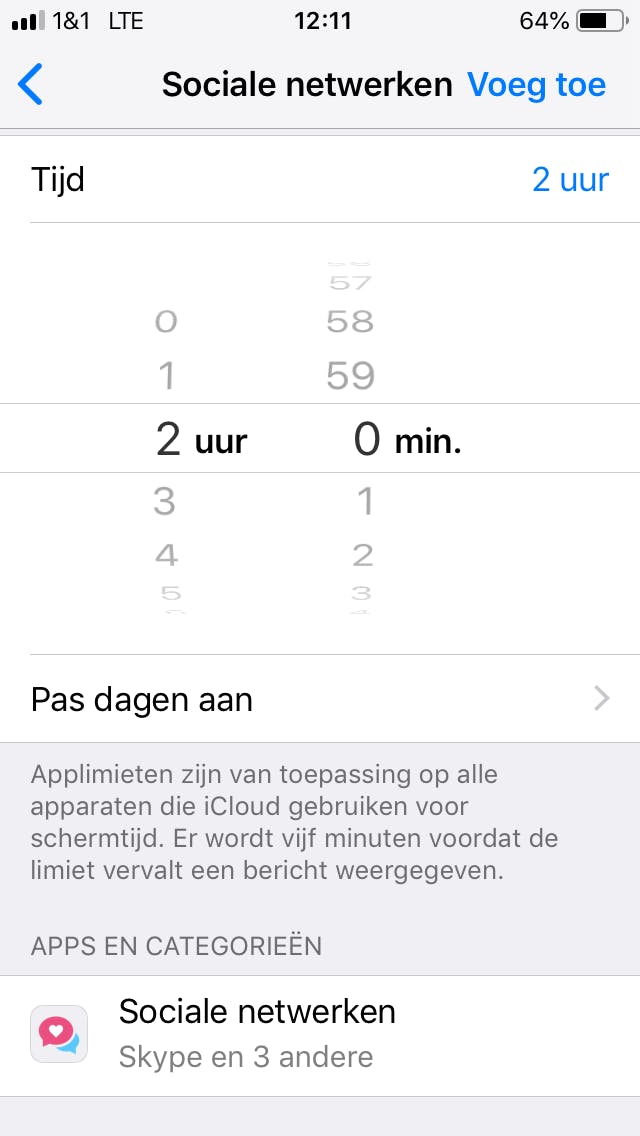Choose 4 in the hours picker column
This screenshot has height=1136, width=640.
click(166, 554)
